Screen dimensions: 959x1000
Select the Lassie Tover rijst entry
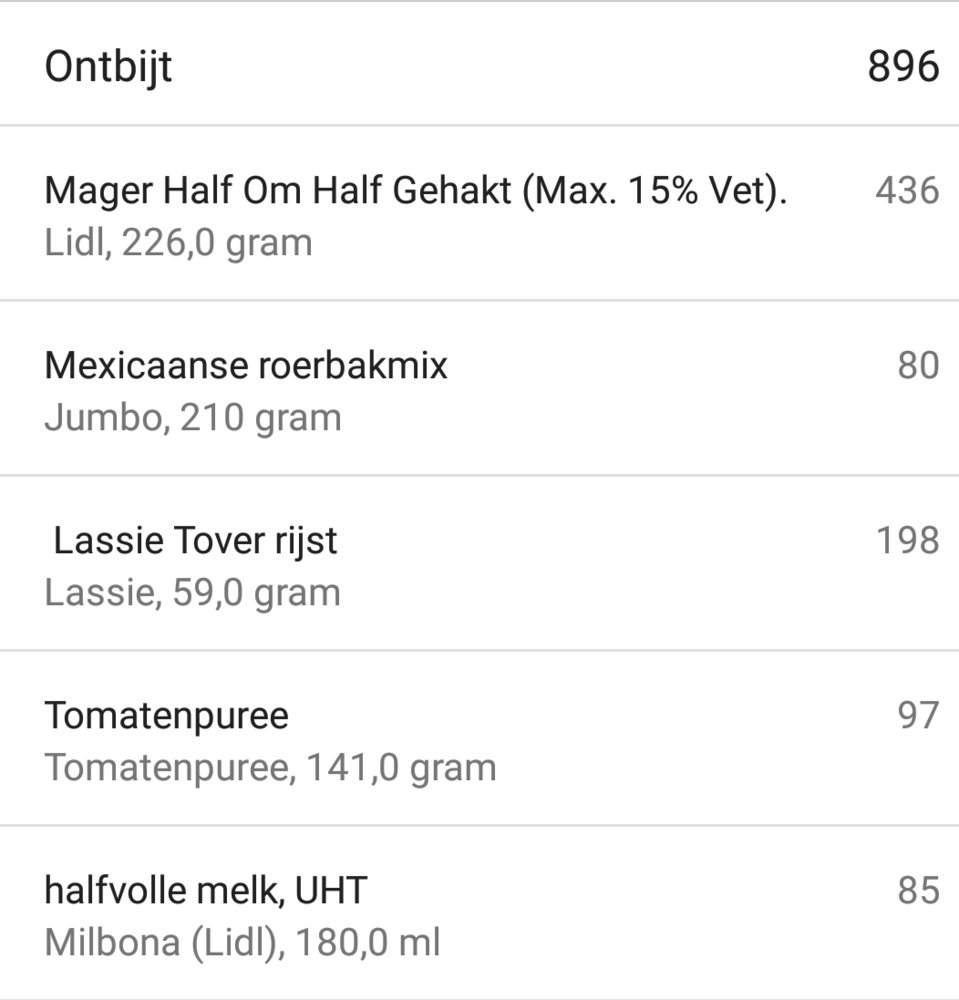tap(196, 540)
